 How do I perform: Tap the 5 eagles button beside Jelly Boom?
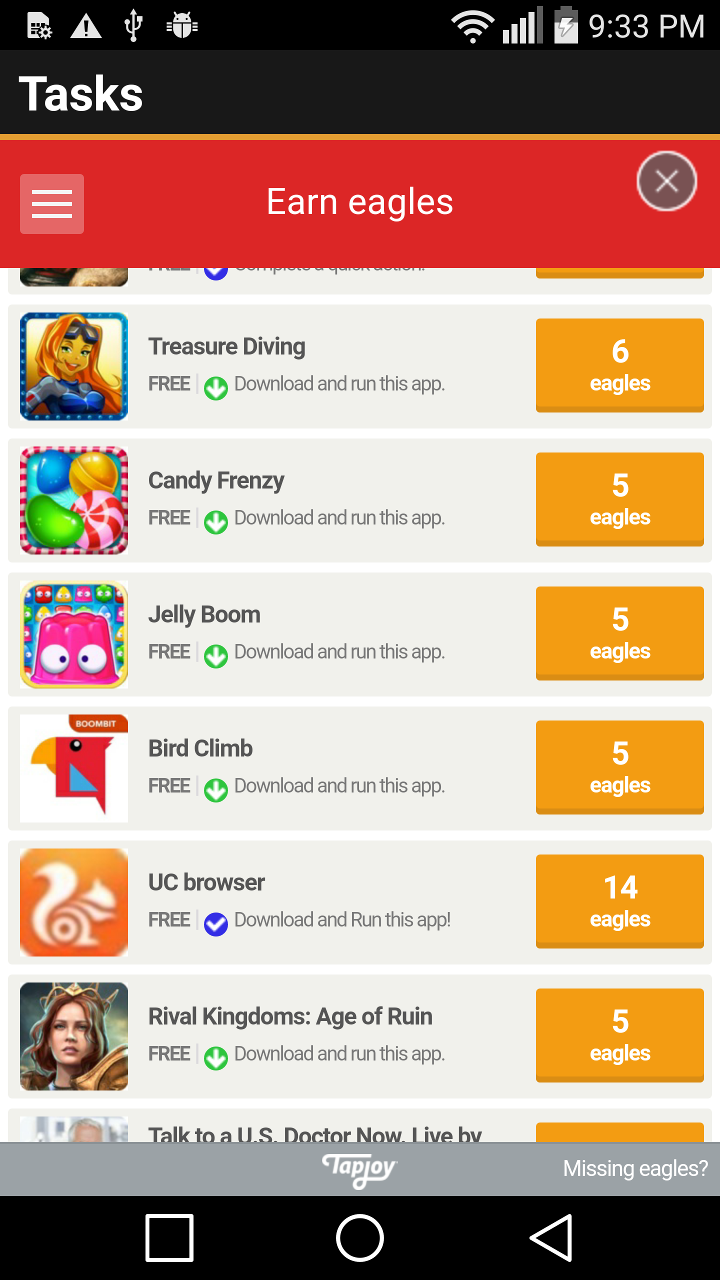(619, 633)
